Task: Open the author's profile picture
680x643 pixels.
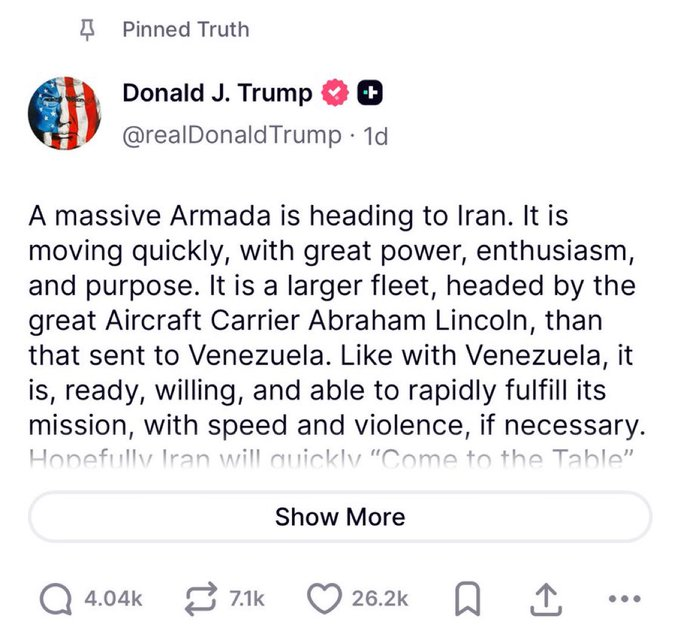Action: coord(67,113)
